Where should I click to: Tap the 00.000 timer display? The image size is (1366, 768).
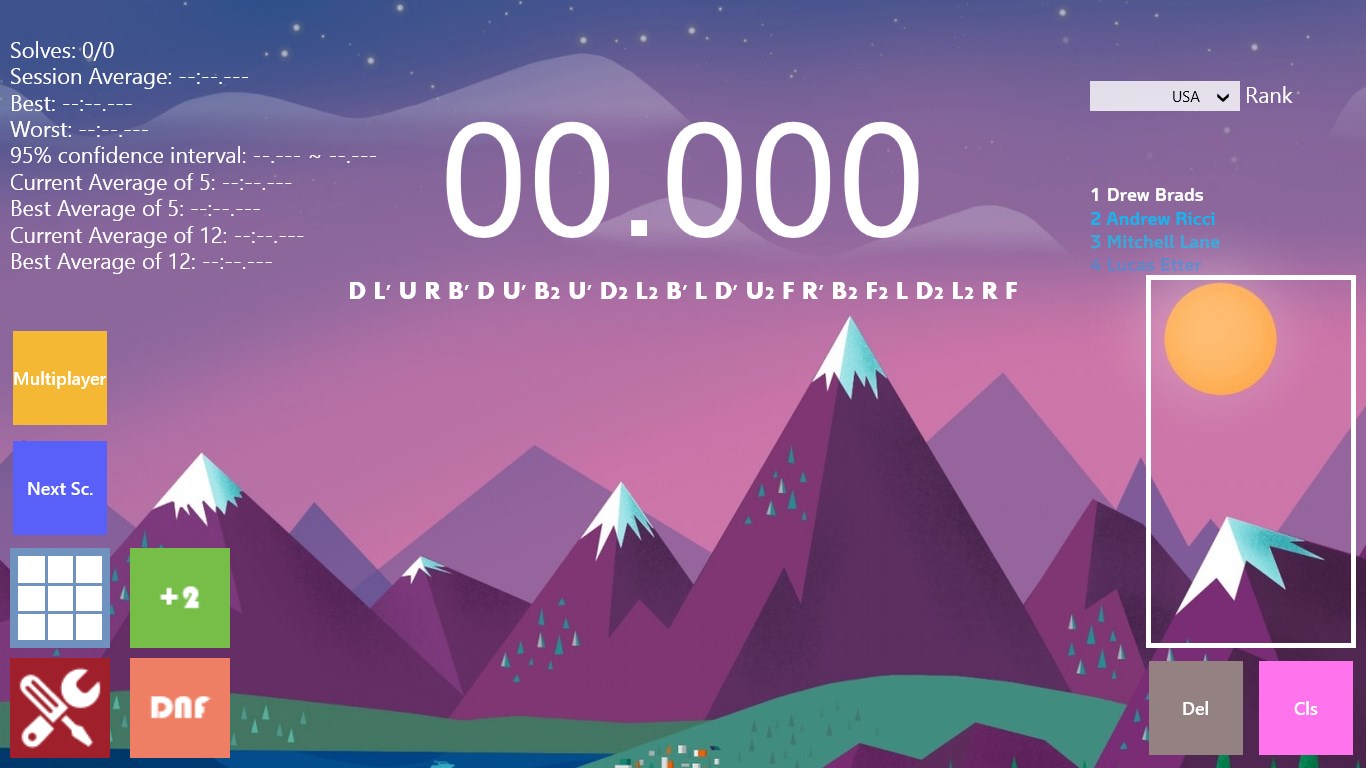coord(681,180)
